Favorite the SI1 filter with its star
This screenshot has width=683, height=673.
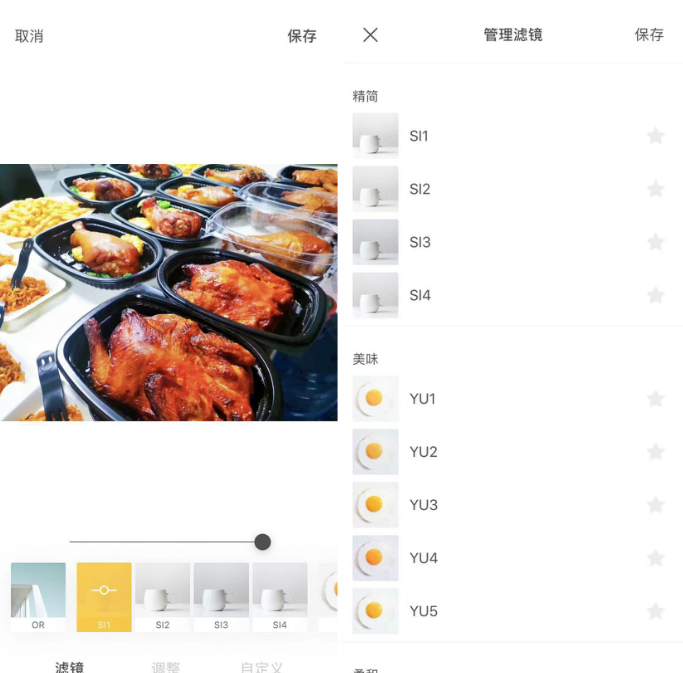(x=655, y=136)
